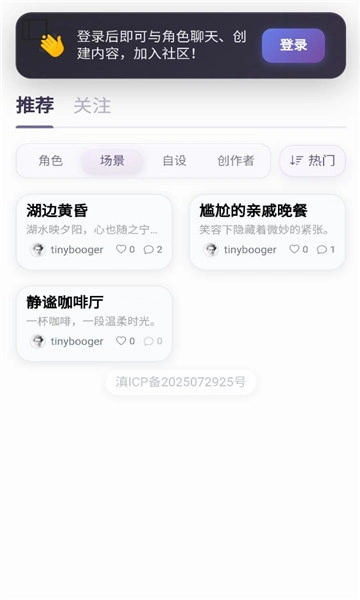
Task: Open the 尴尬的亲戚晚餐 scene card
Action: coord(267,232)
